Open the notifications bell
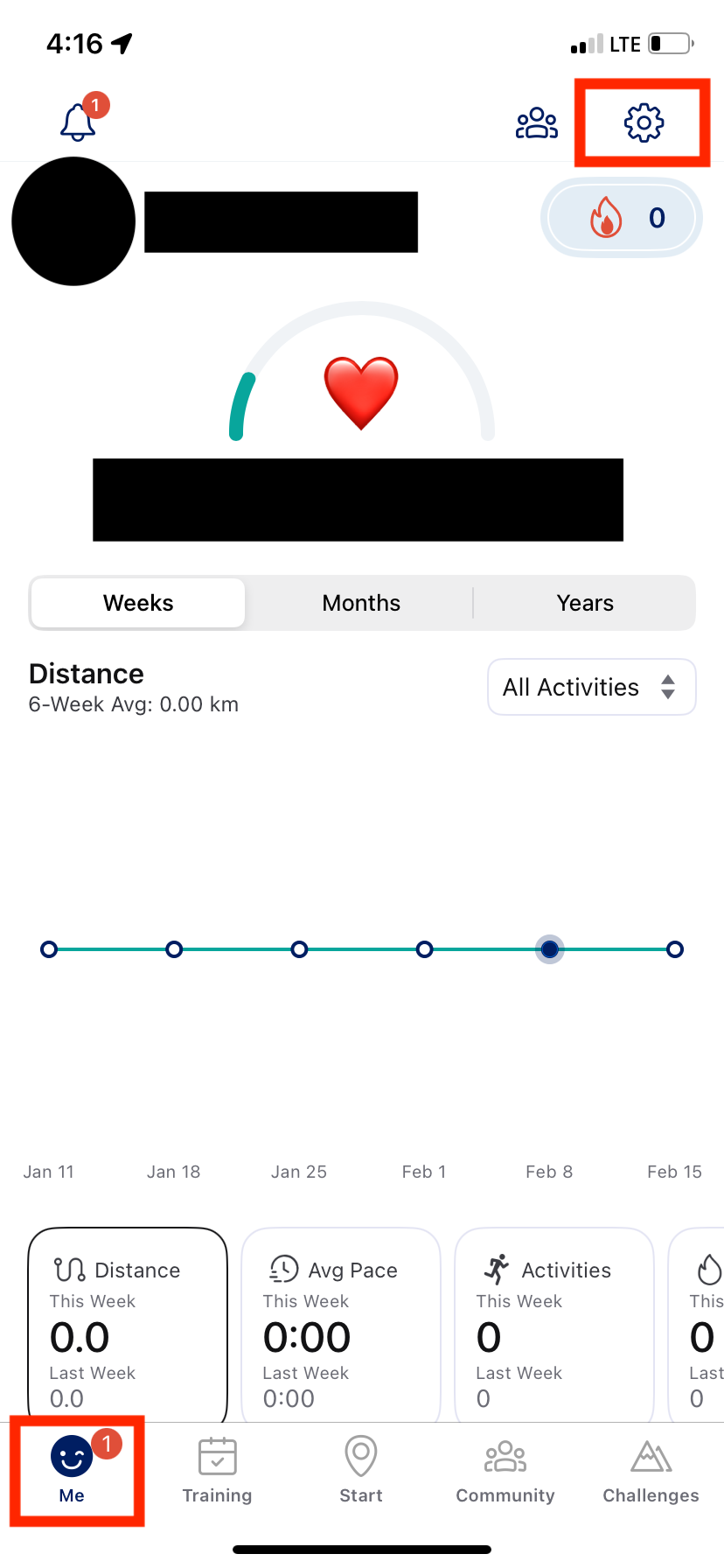 pyautogui.click(x=78, y=122)
